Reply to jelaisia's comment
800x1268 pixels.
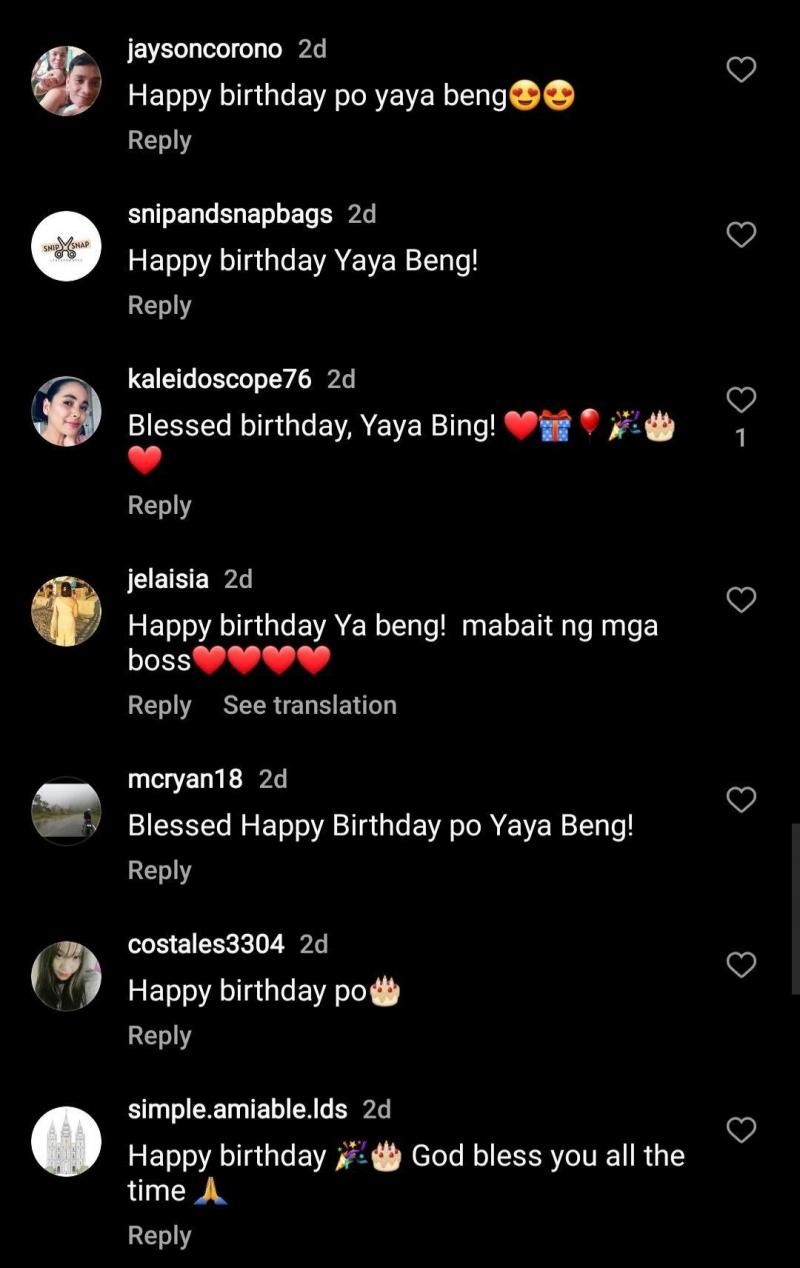[159, 706]
